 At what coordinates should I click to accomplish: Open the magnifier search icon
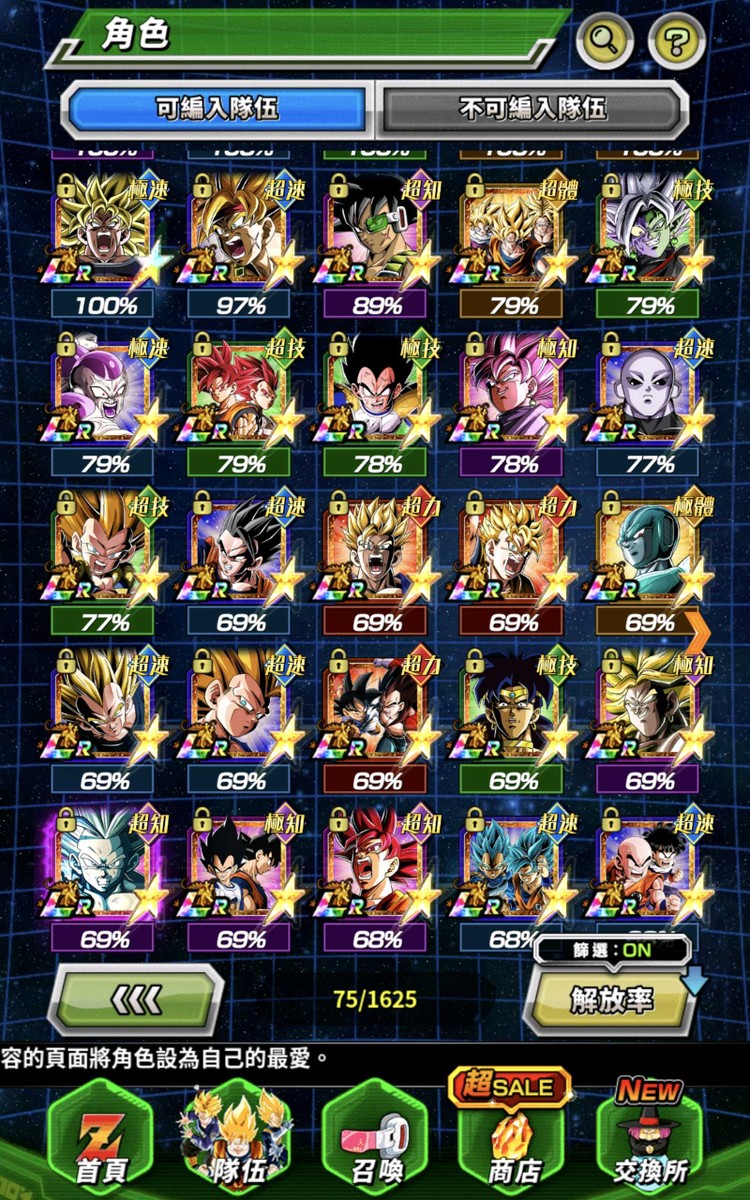(x=605, y=42)
